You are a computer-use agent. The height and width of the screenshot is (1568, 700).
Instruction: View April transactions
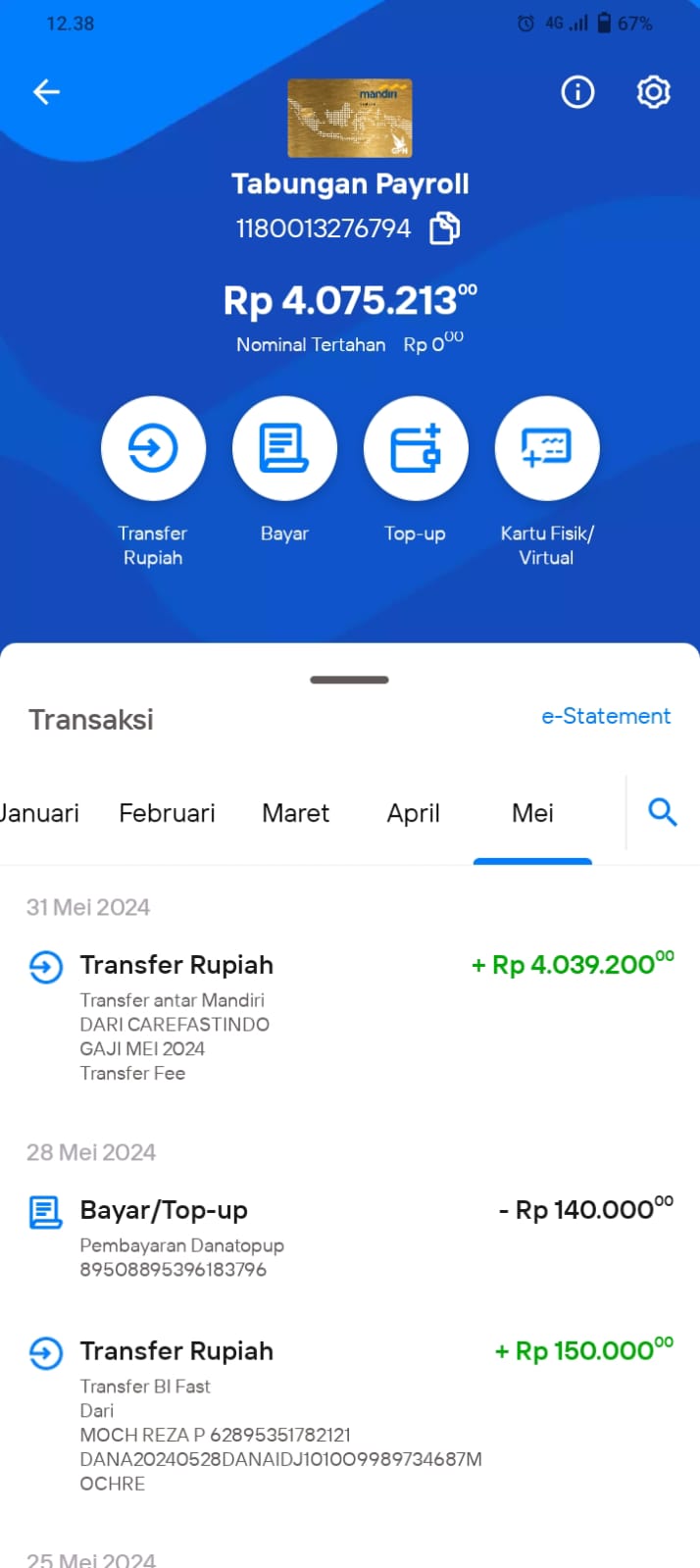coord(414,814)
